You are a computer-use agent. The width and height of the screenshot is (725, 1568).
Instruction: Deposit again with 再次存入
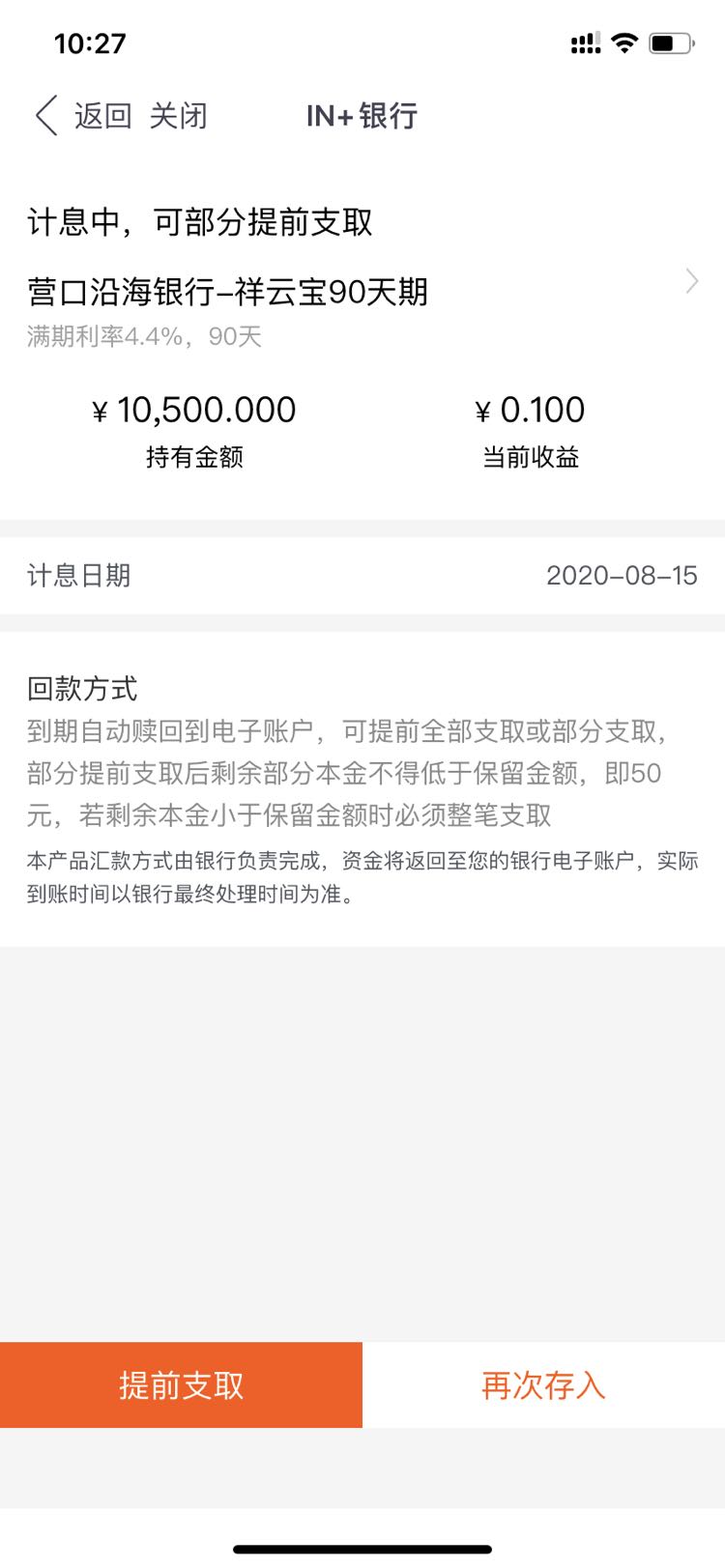pos(543,1384)
